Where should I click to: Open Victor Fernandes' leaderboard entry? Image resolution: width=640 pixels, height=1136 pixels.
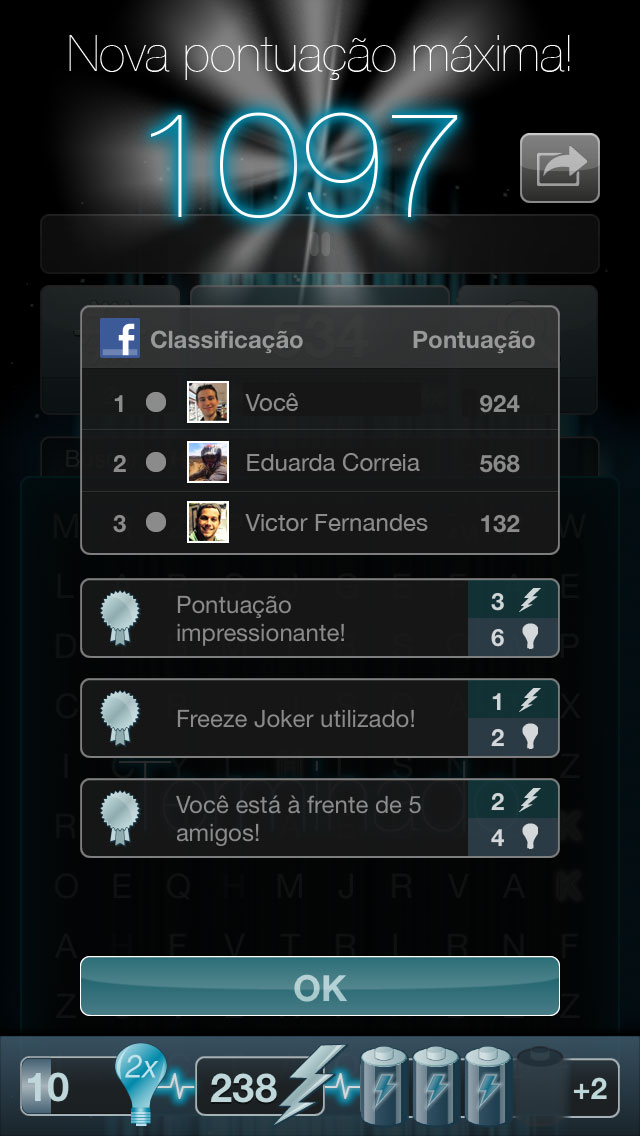[x=320, y=522]
